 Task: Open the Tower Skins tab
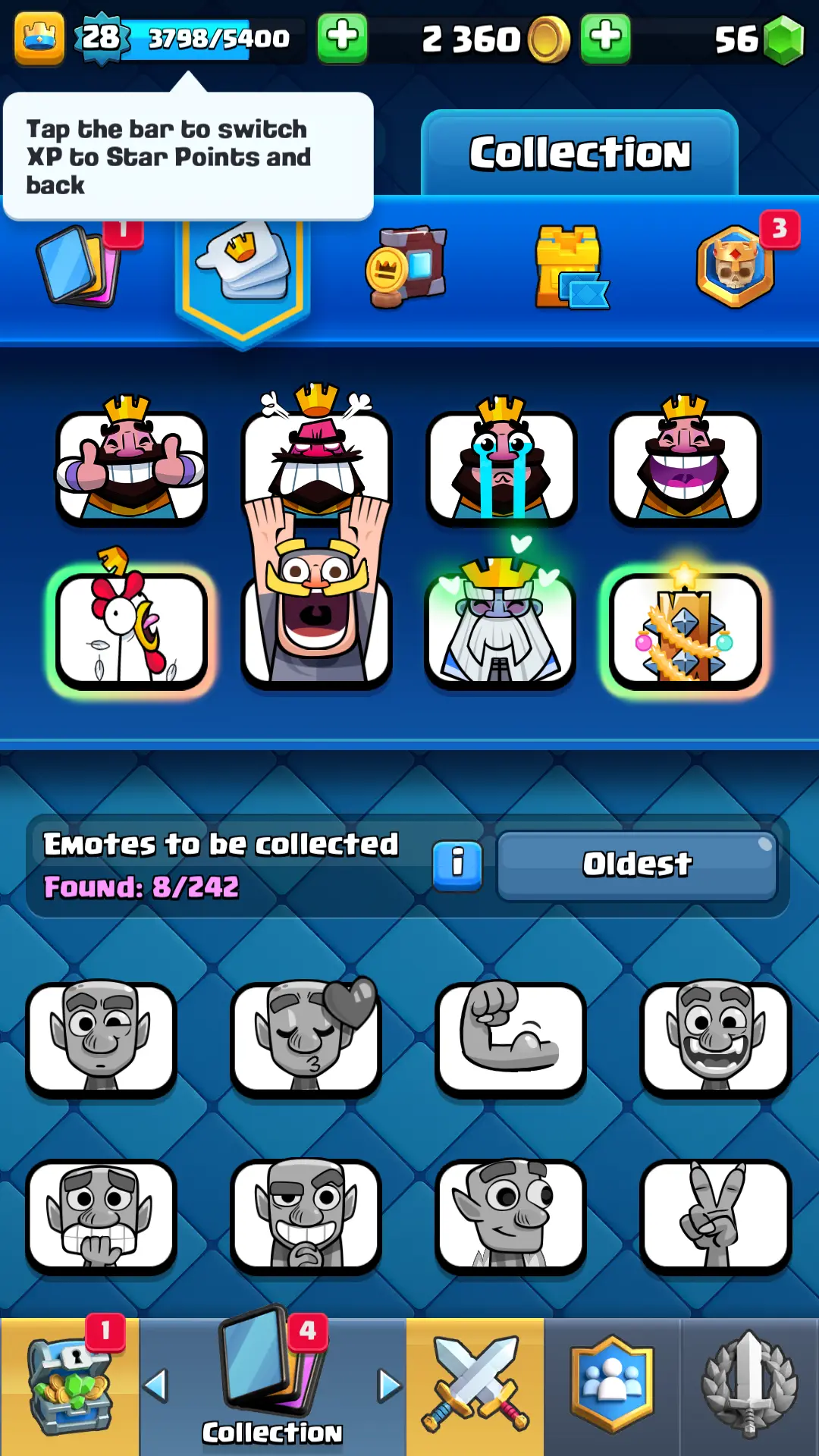[570, 267]
